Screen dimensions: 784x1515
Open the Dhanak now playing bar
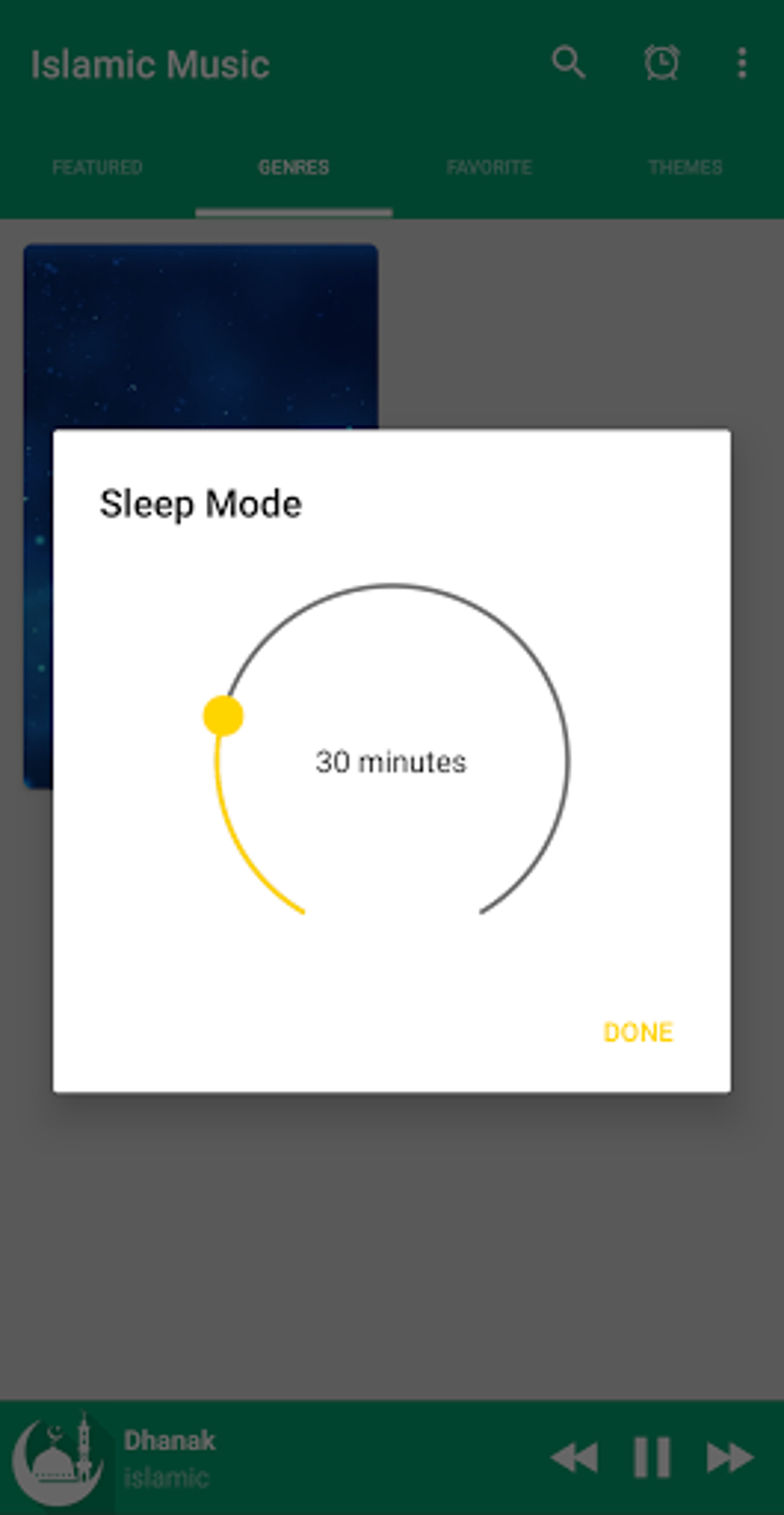tap(307, 1457)
